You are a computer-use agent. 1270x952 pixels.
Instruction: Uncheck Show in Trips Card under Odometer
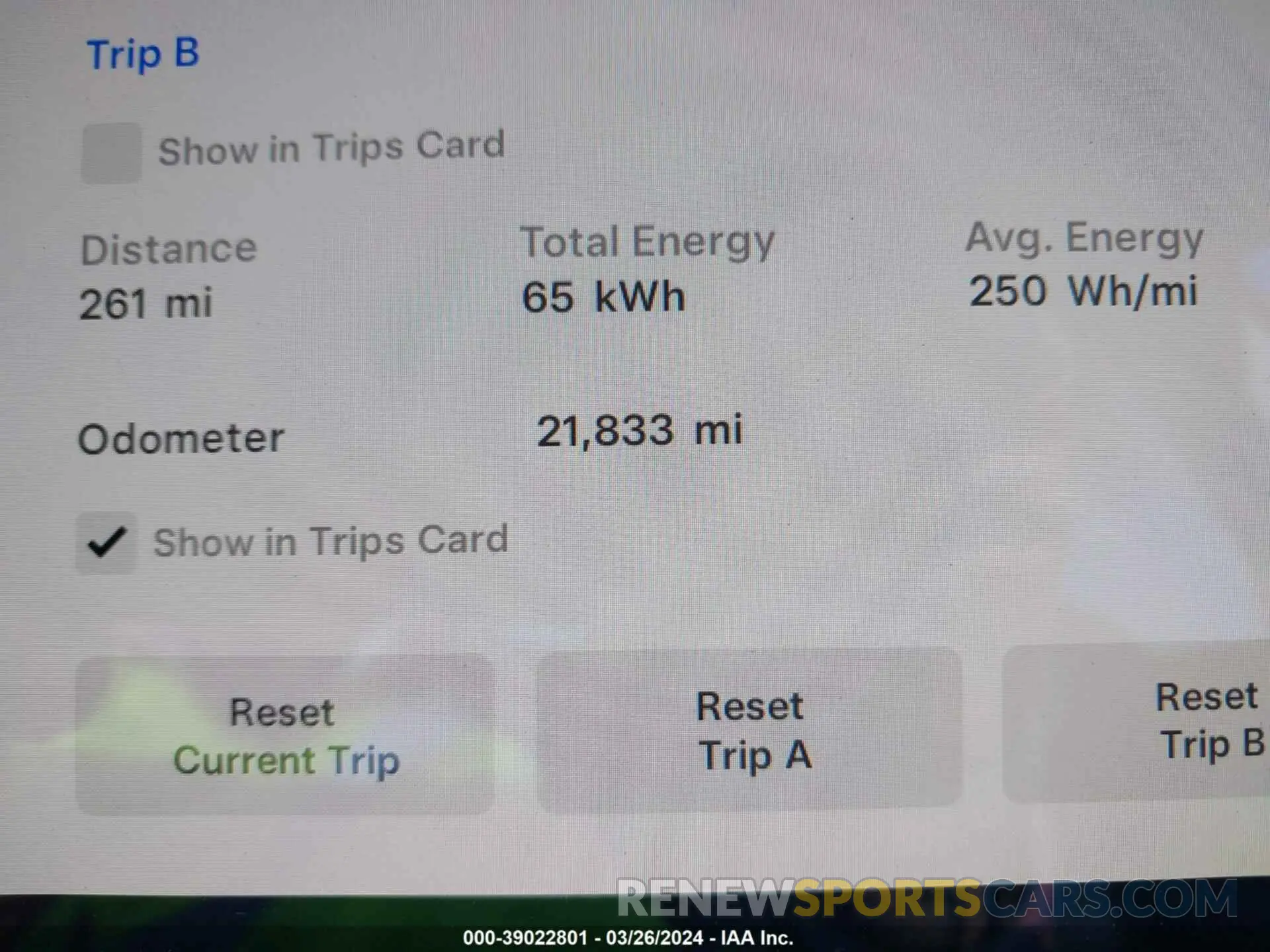(106, 543)
